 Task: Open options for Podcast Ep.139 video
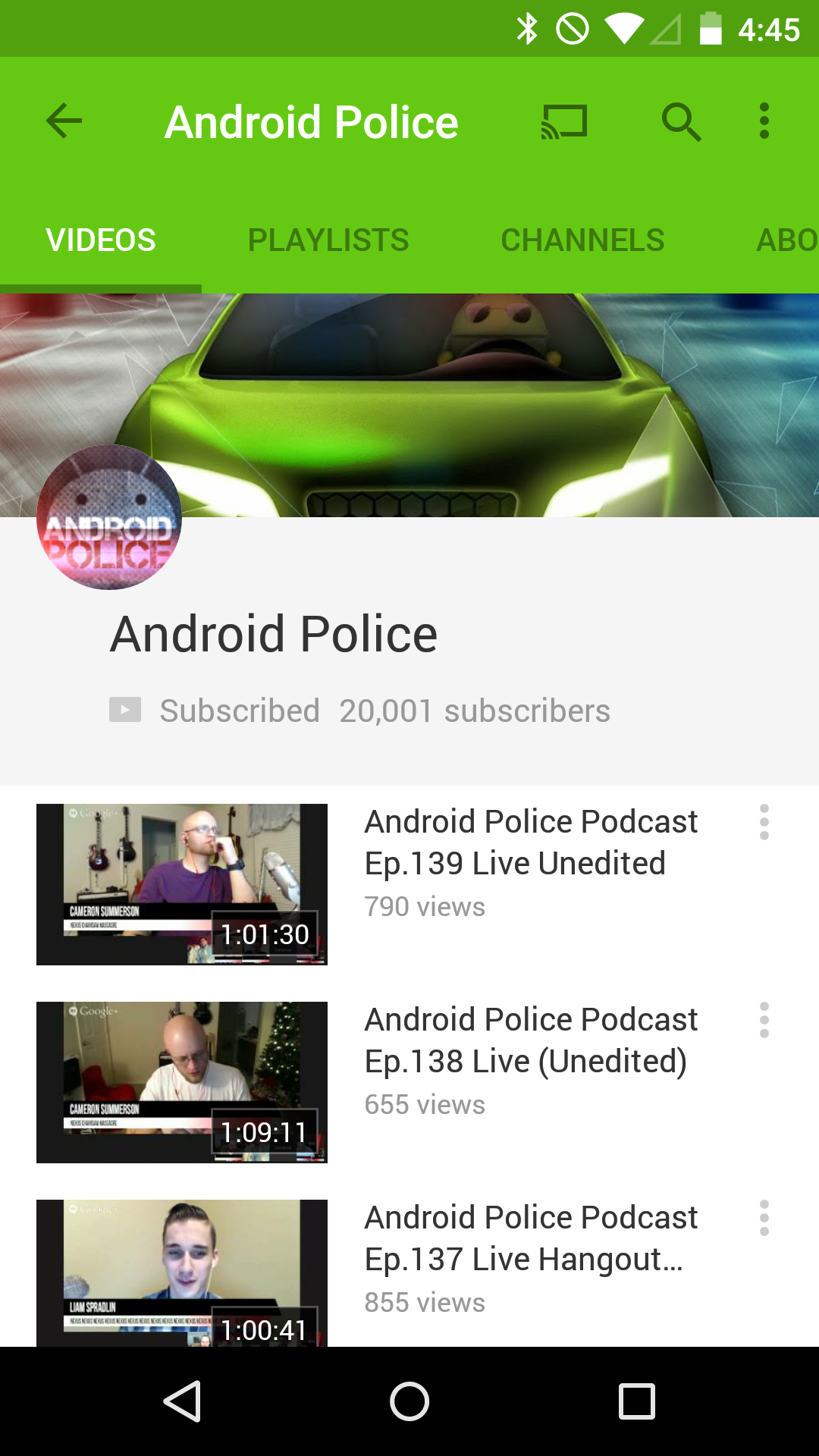[x=764, y=822]
